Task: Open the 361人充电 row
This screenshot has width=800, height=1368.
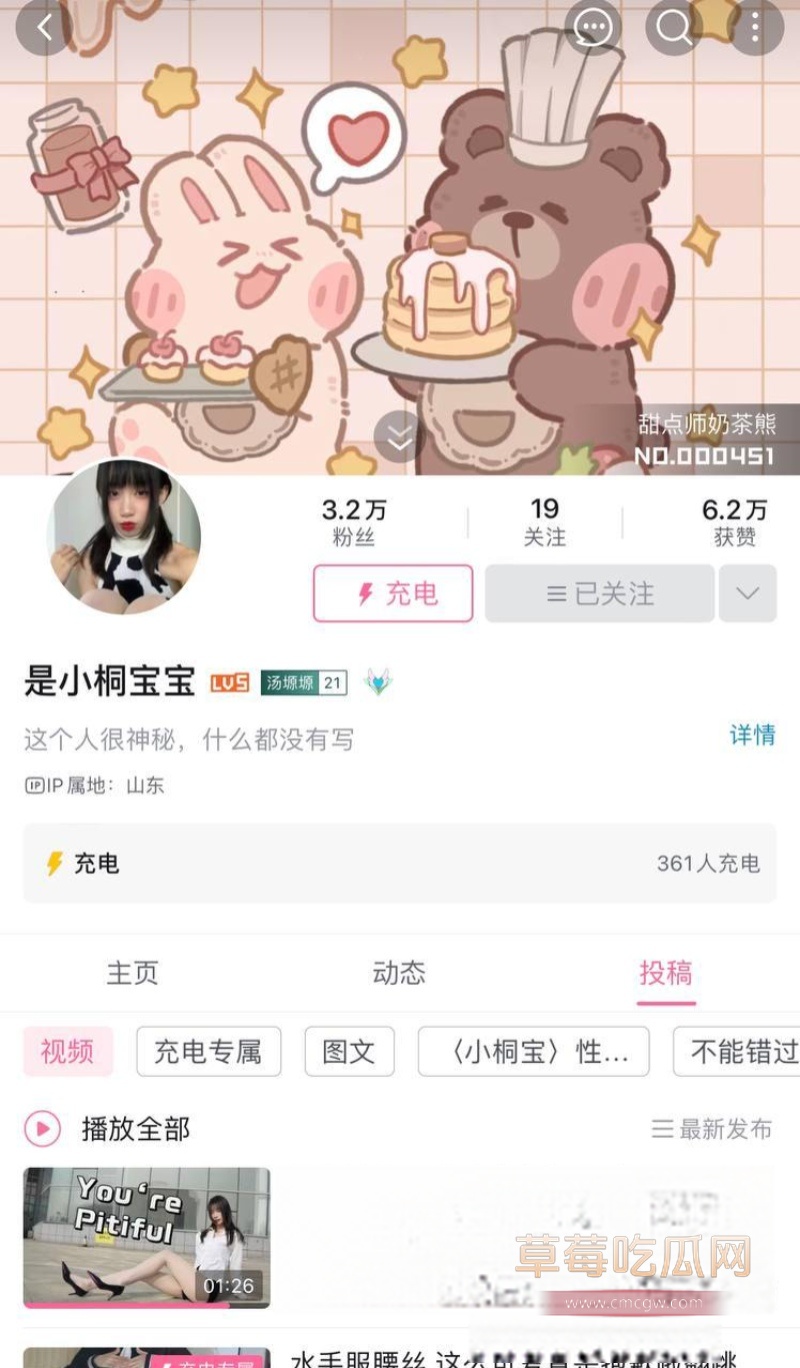Action: [x=400, y=863]
